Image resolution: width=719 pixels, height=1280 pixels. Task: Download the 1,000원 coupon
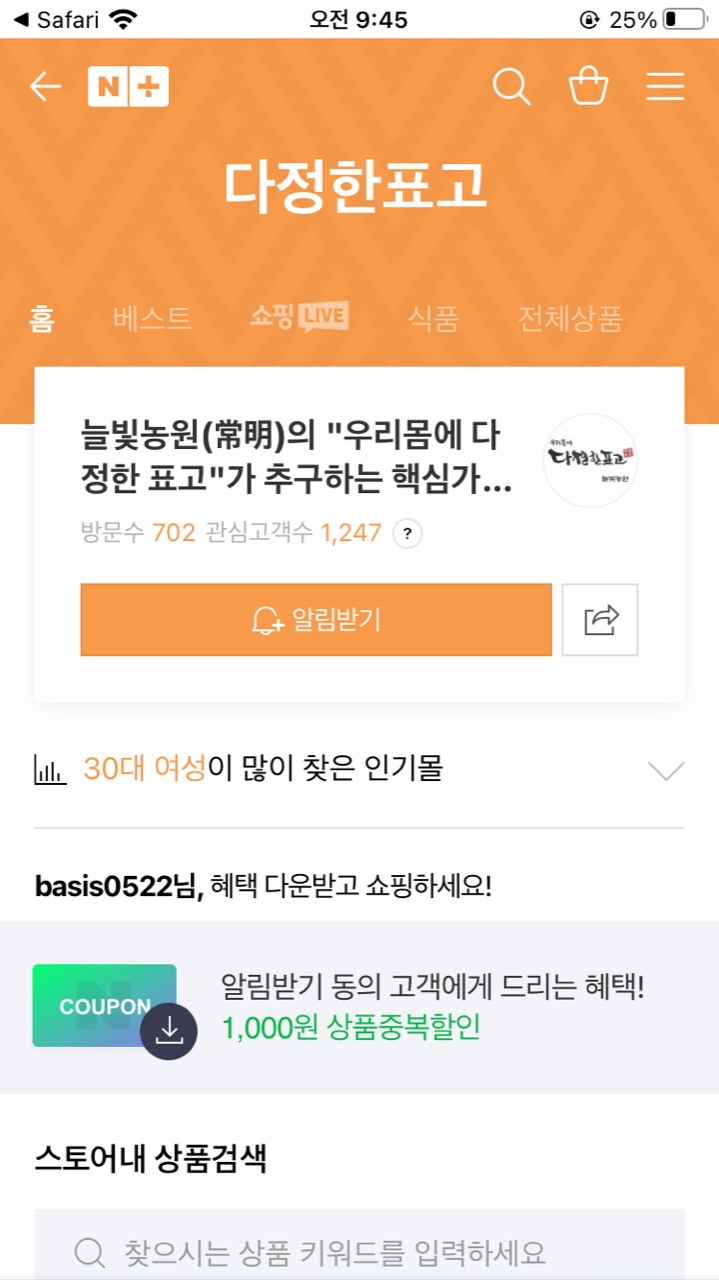point(168,1030)
